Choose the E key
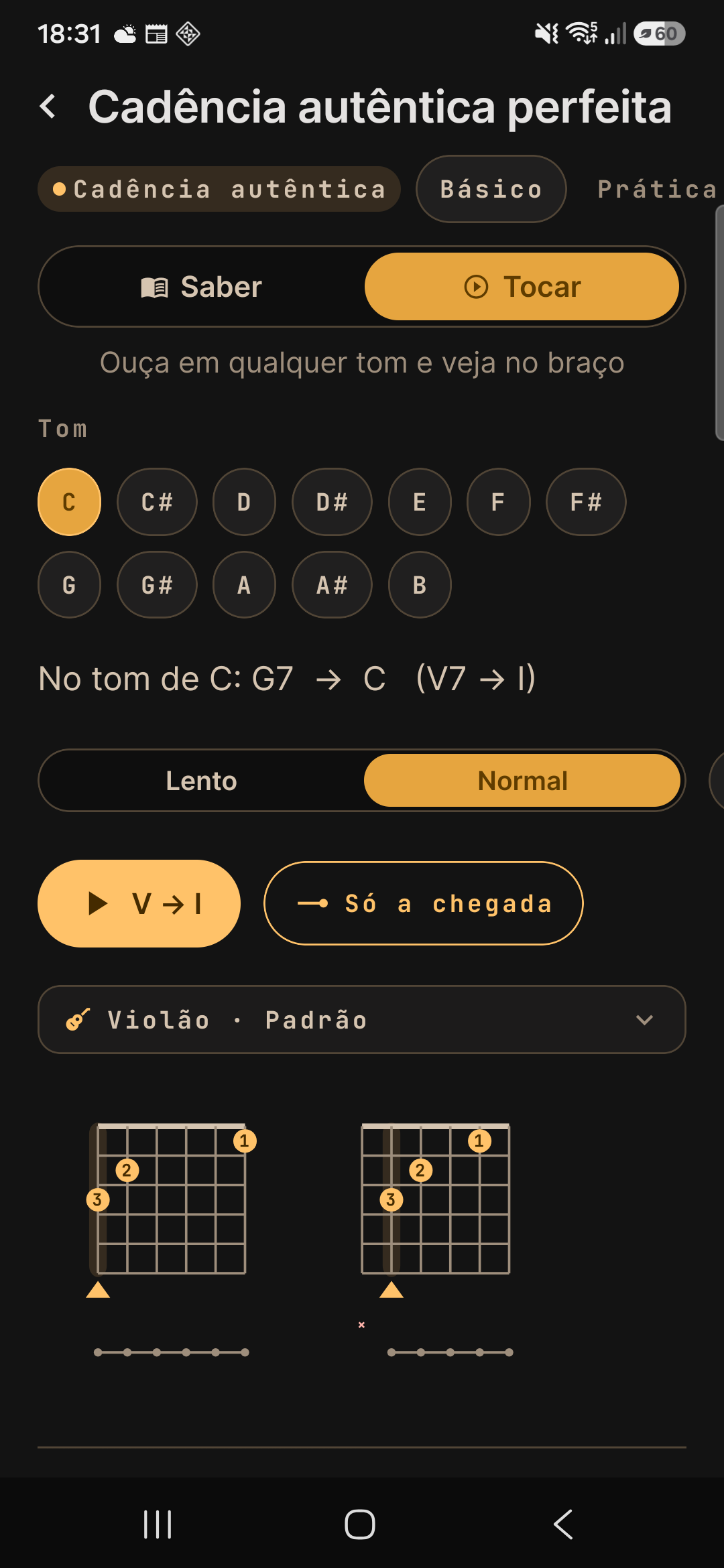 pos(420,502)
